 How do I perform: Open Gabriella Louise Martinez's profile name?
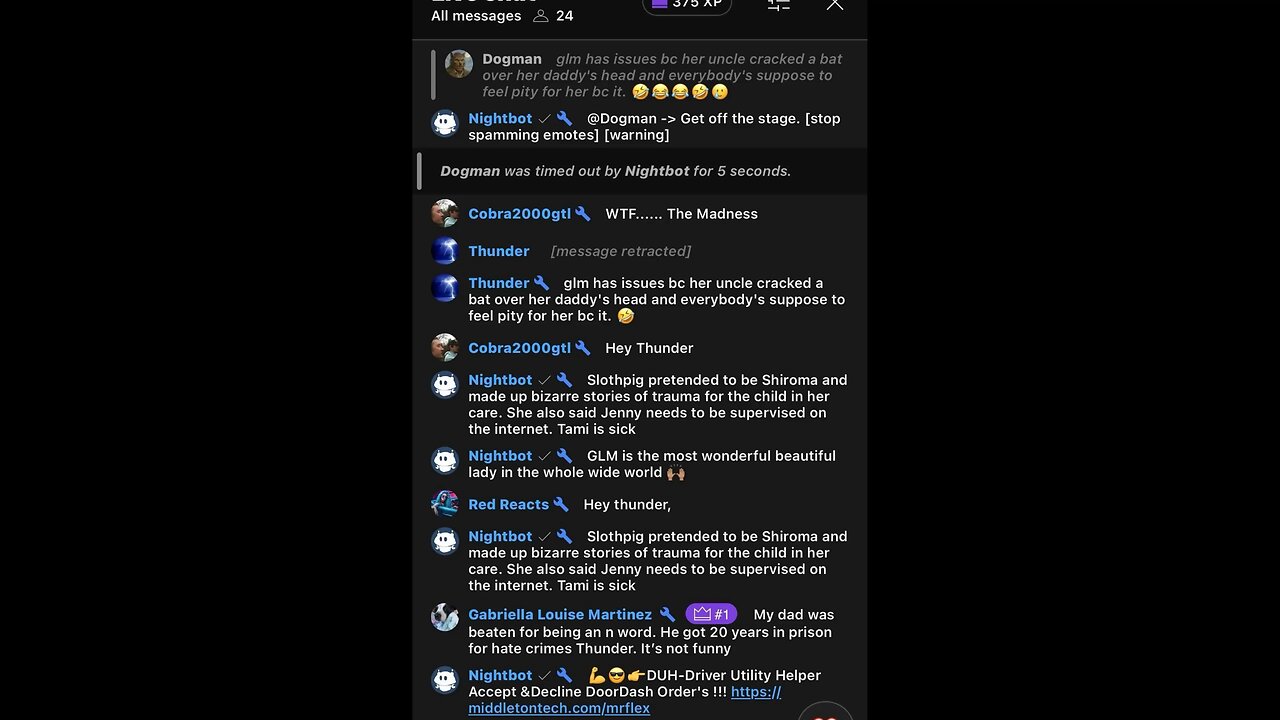click(559, 615)
